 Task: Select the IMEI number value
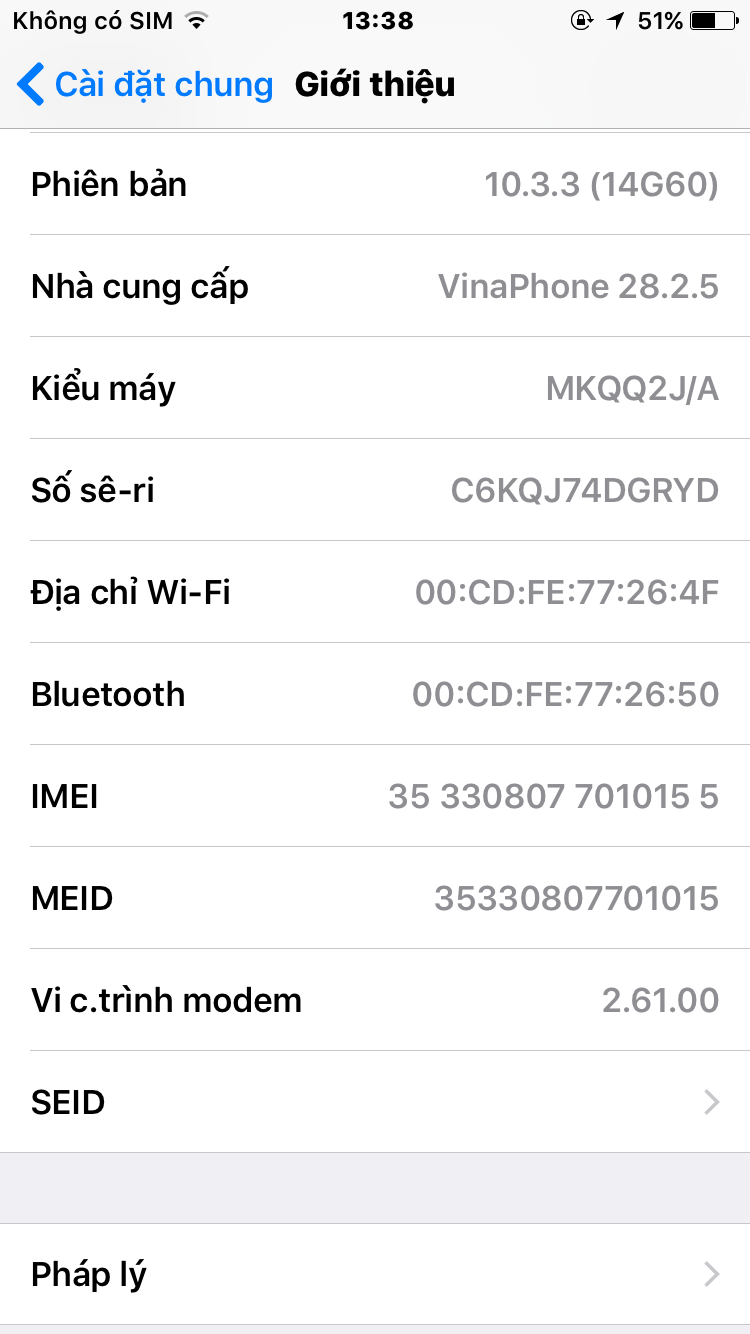click(x=553, y=796)
